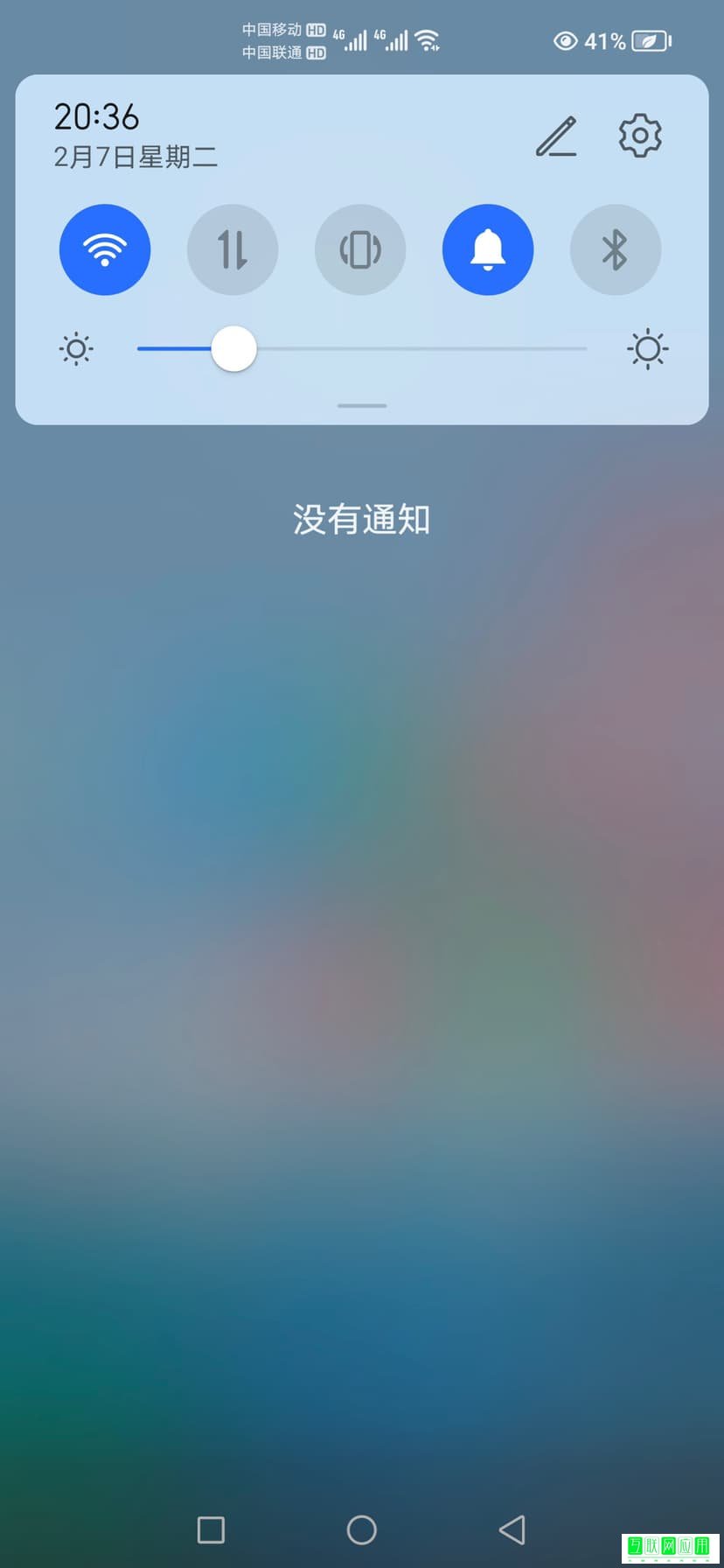This screenshot has width=724, height=1568.
Task: Set brightness to the slider's midpoint
Action: [362, 348]
